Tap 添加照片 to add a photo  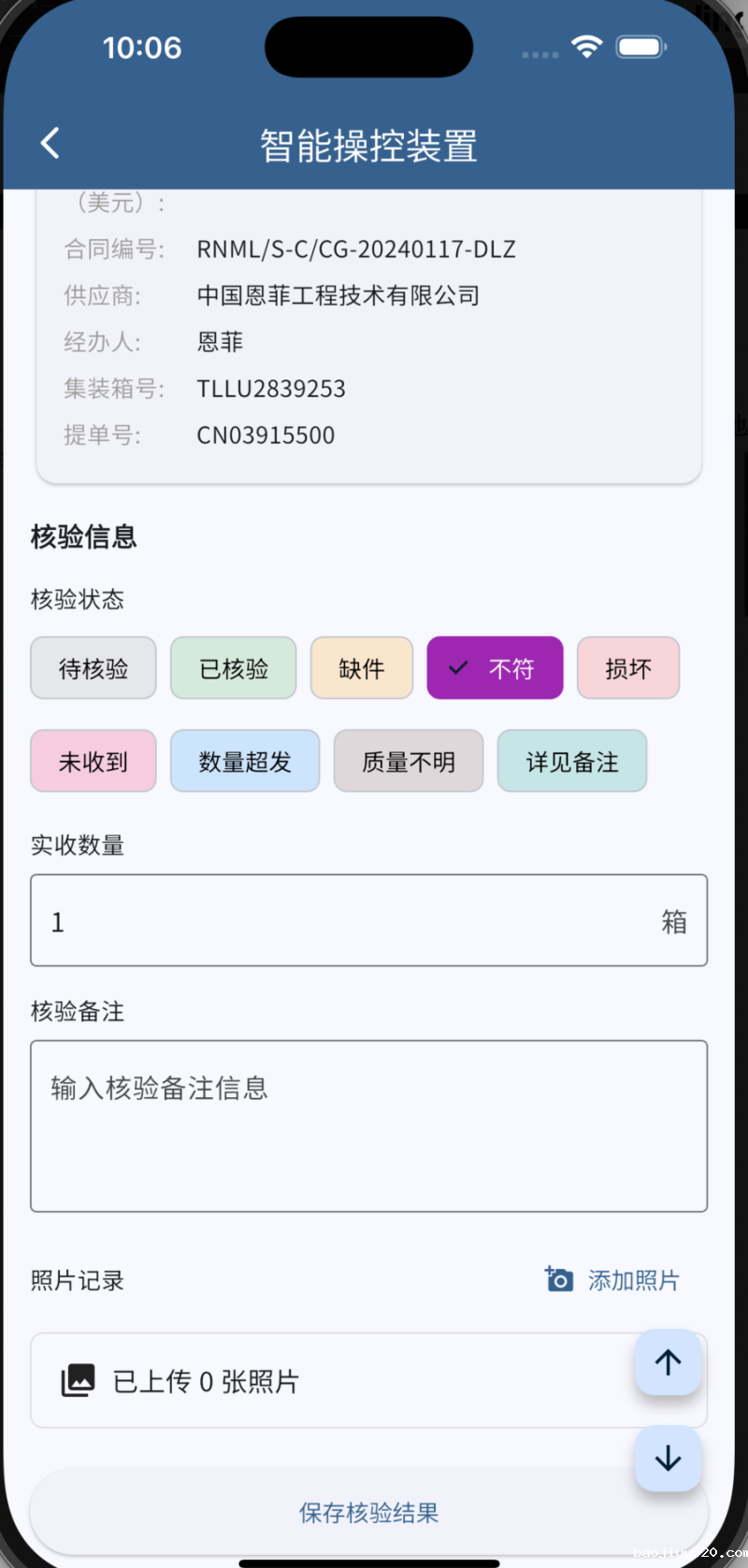[x=613, y=1279]
